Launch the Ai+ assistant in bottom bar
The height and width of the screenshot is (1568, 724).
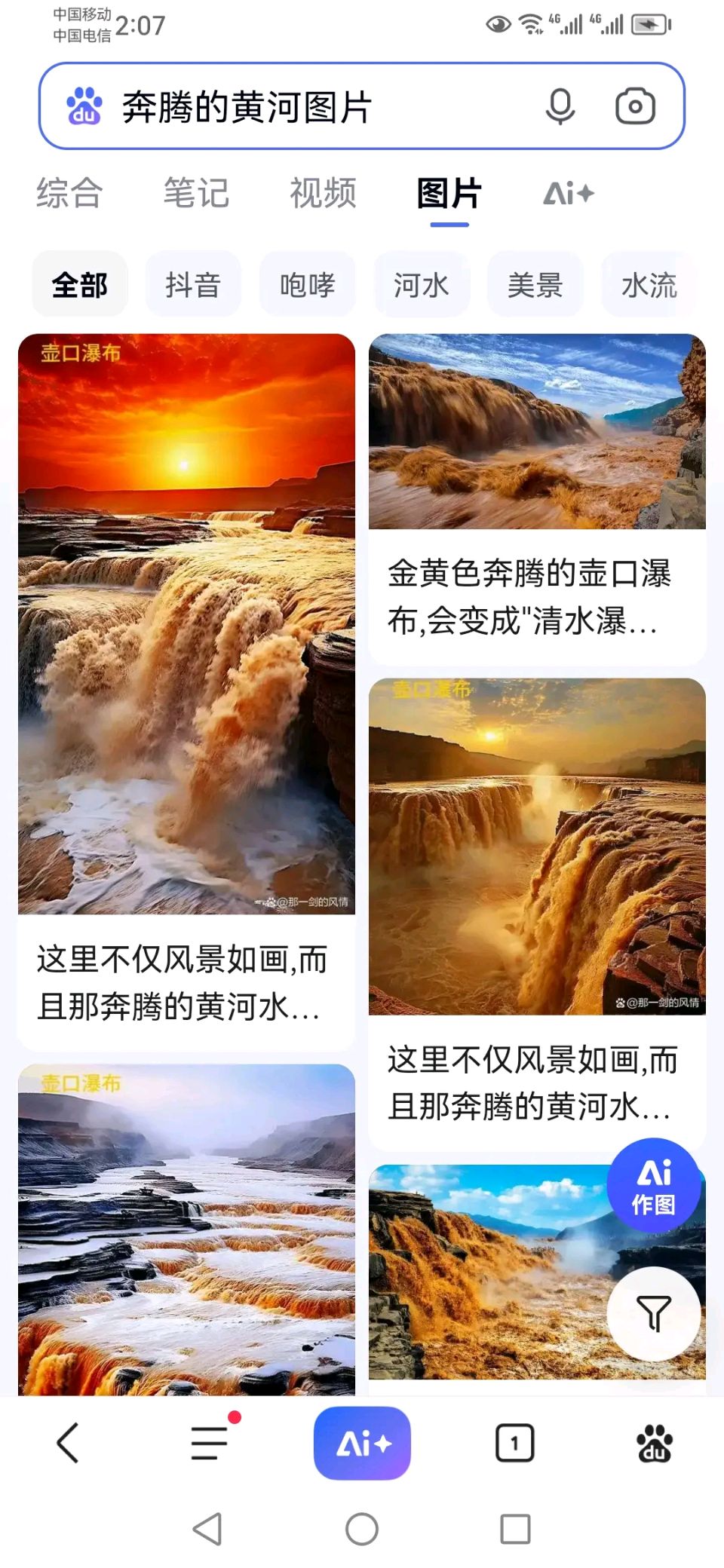coord(362,1443)
